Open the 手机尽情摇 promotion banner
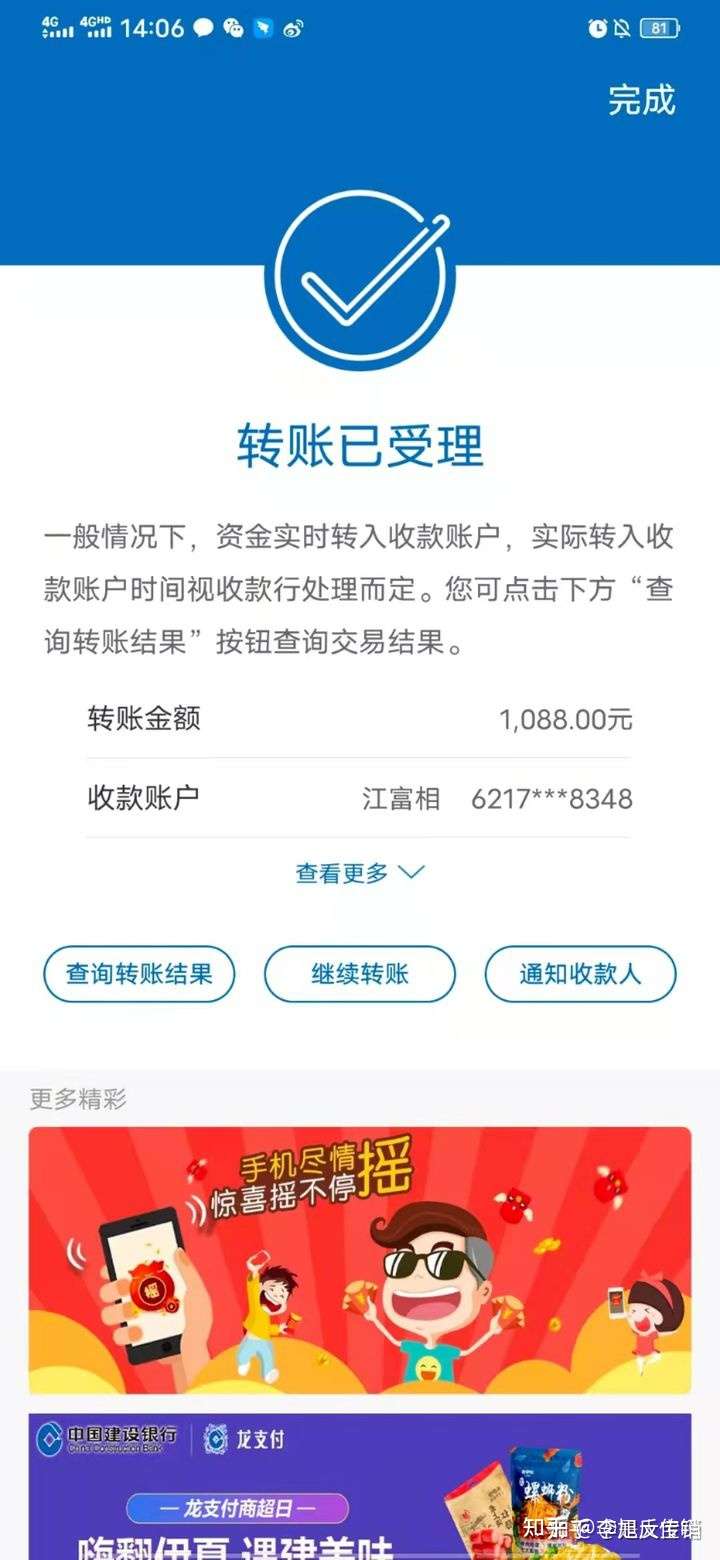Screen dimensions: 720x1560 (359, 1260)
